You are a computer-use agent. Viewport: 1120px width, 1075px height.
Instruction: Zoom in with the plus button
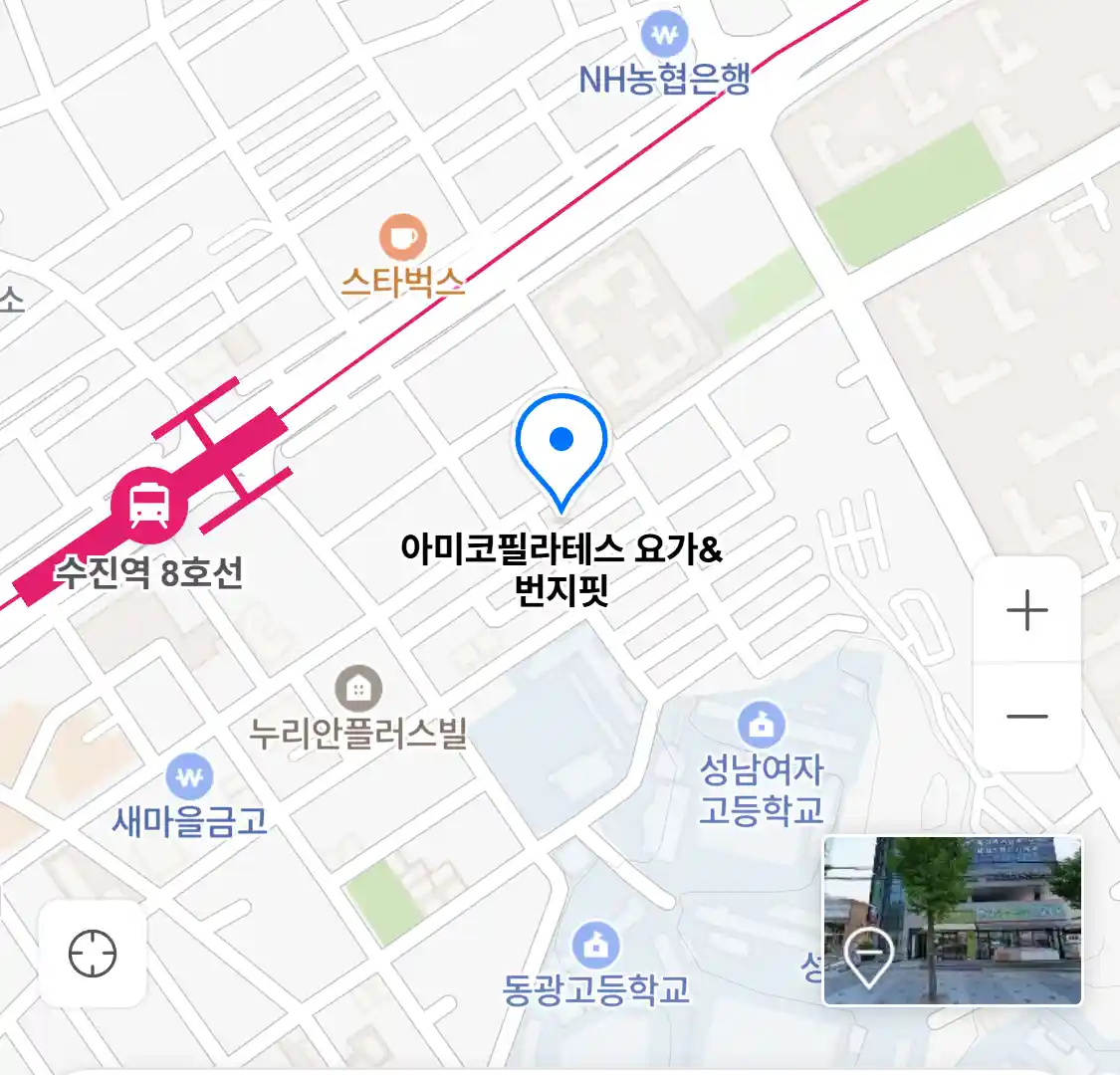1026,610
